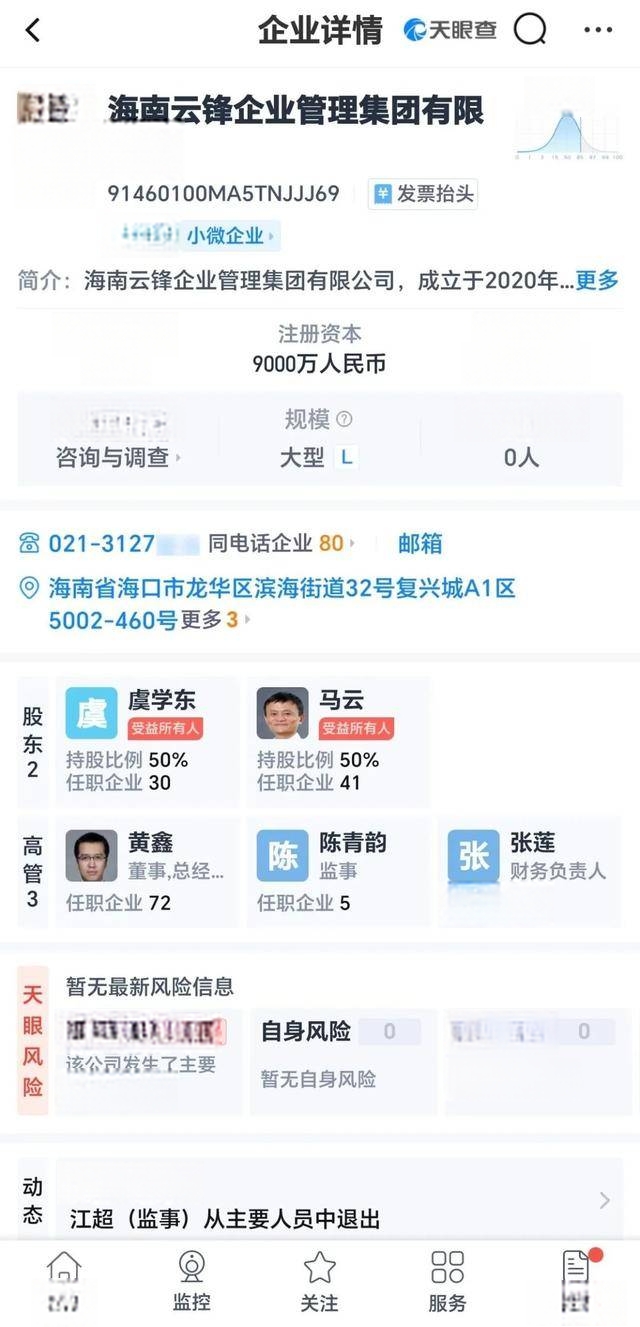This screenshot has height=1327, width=640.
Task: Tap the 关注 star to follow
Action: point(319,1283)
